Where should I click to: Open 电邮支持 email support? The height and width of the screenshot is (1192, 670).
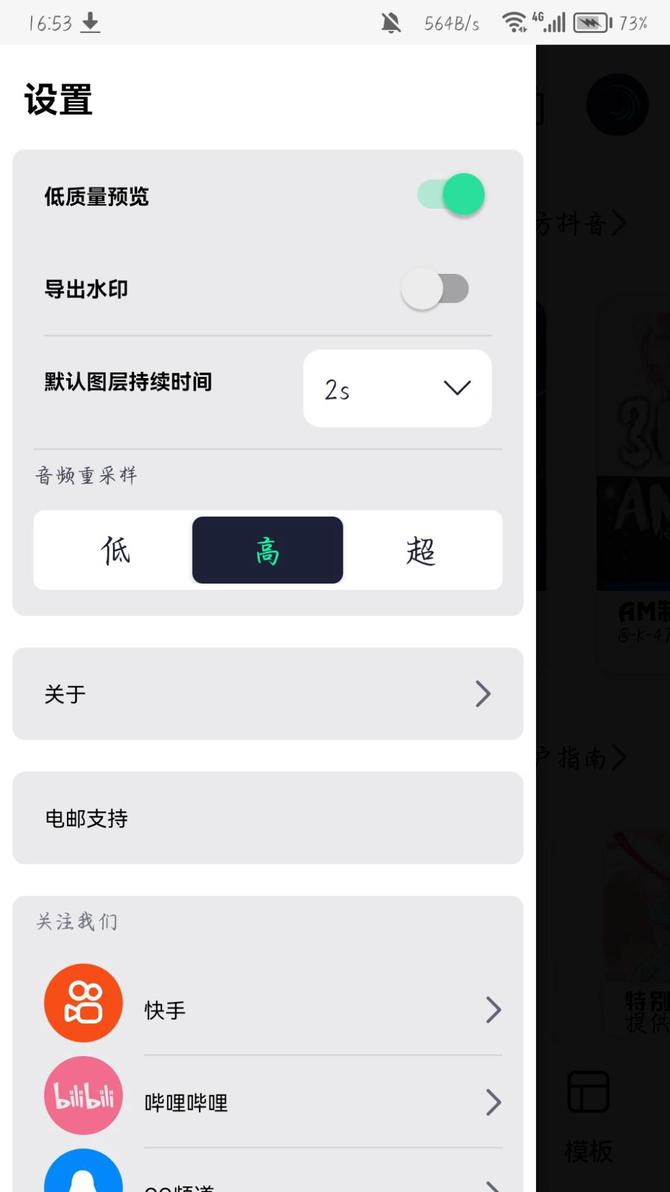[x=267, y=818]
